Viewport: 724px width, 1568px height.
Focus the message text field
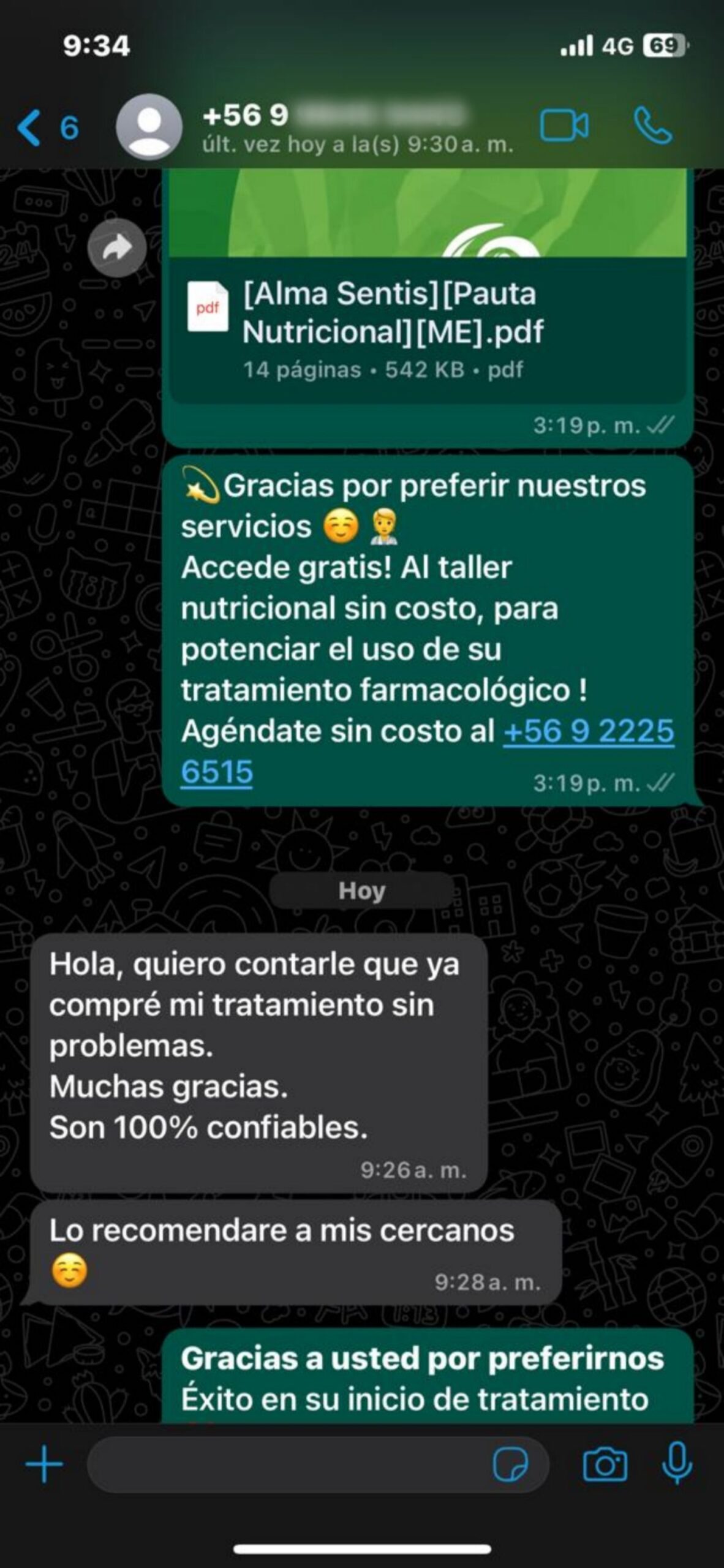pyautogui.click(x=288, y=1466)
